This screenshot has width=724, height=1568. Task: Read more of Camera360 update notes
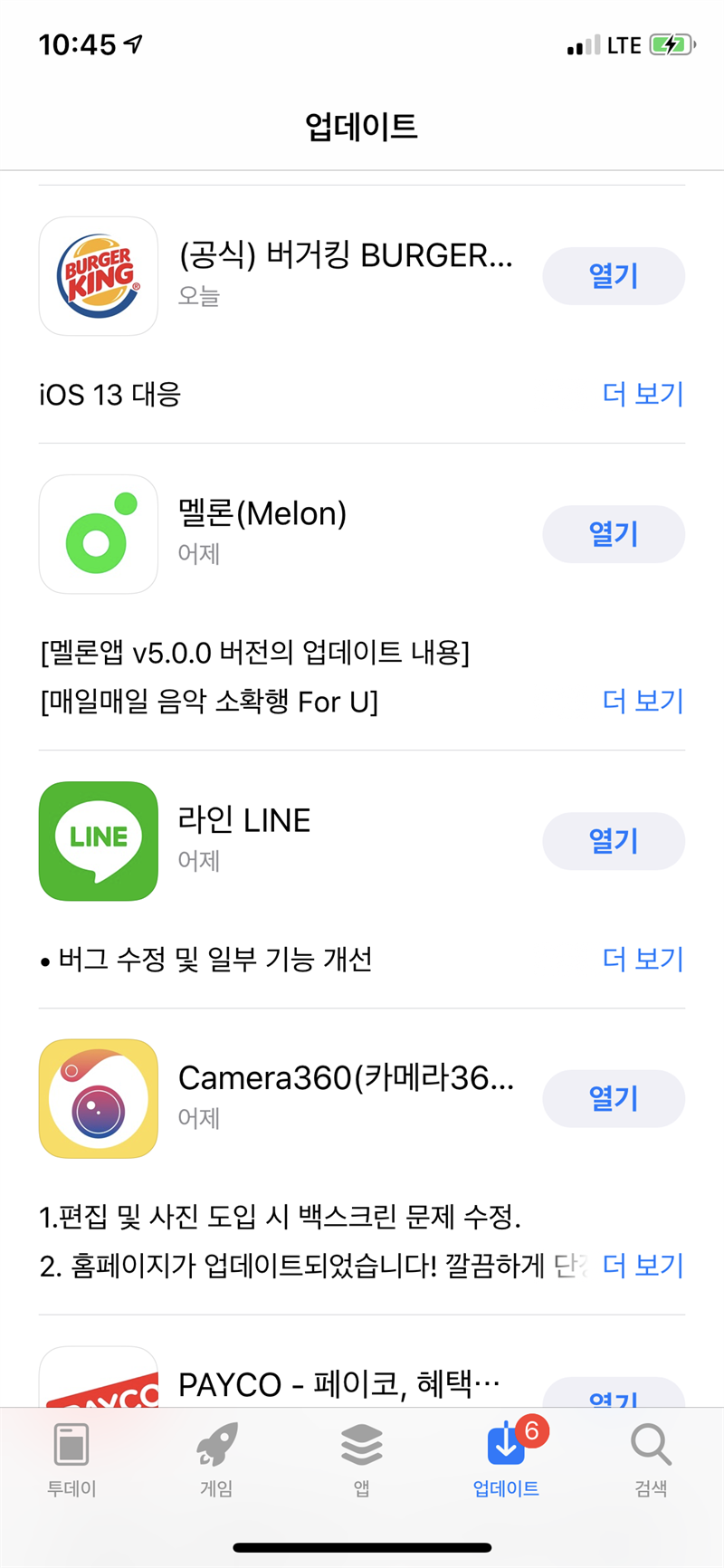(x=643, y=1266)
